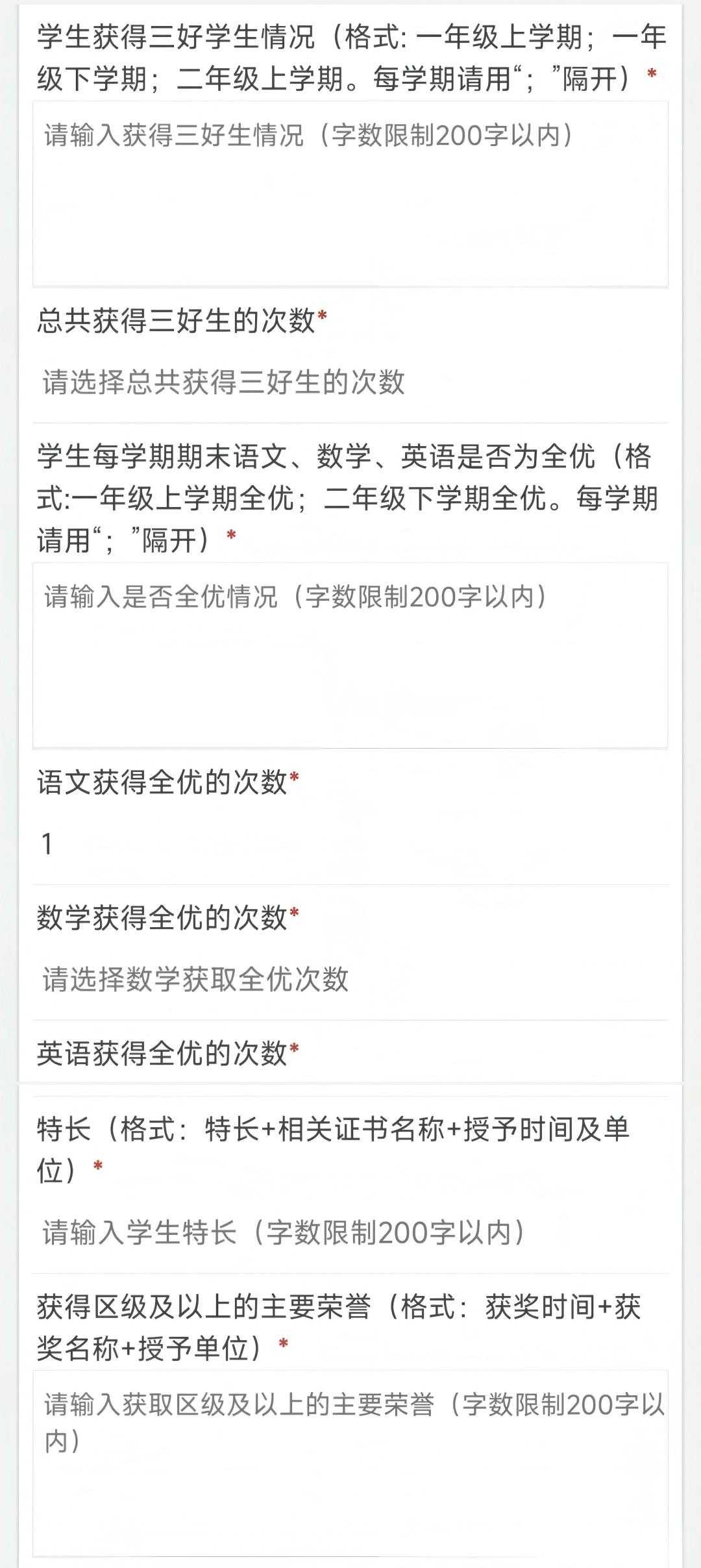701x1568 pixels.
Task: Enter text in the 学生特长 field
Action: (x=350, y=1232)
